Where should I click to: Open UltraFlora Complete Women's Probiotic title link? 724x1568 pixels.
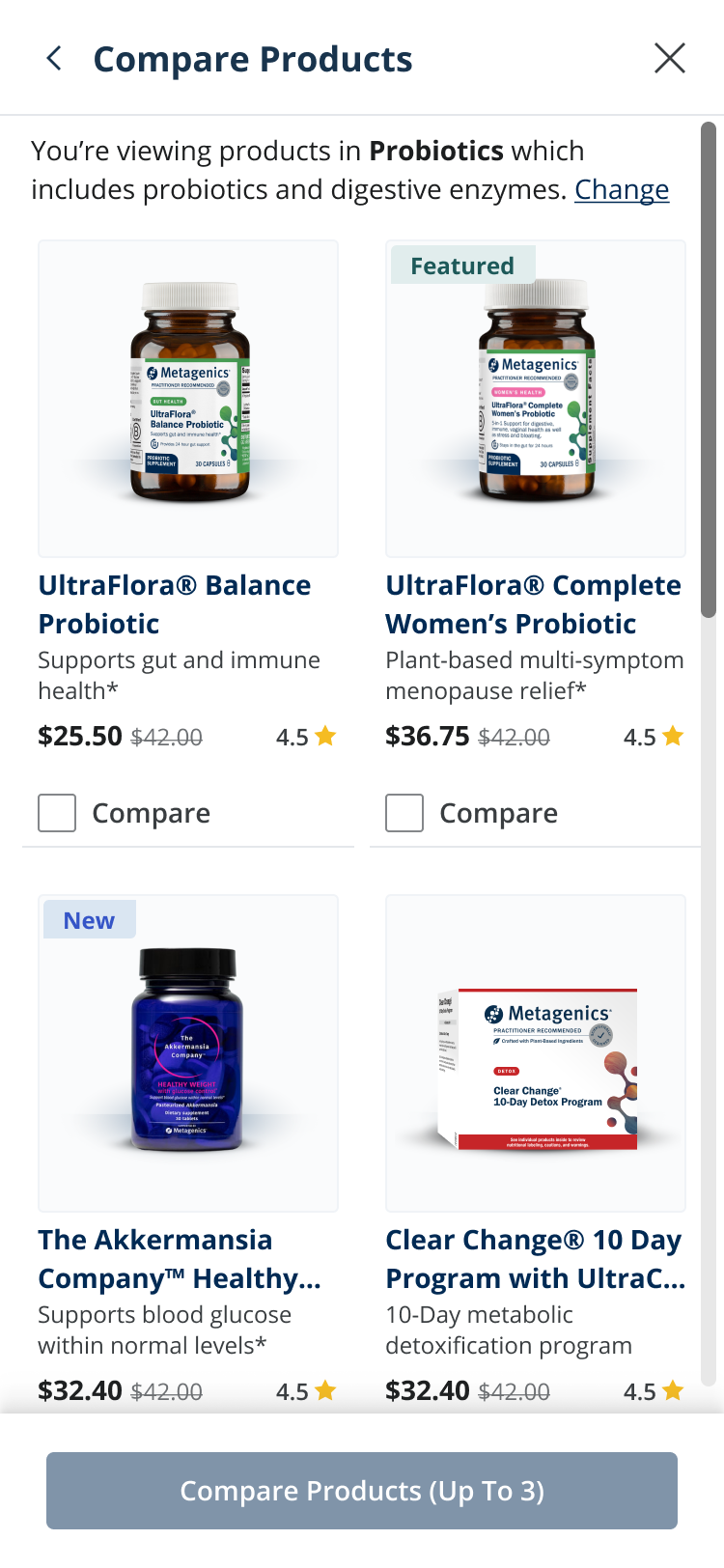[533, 604]
